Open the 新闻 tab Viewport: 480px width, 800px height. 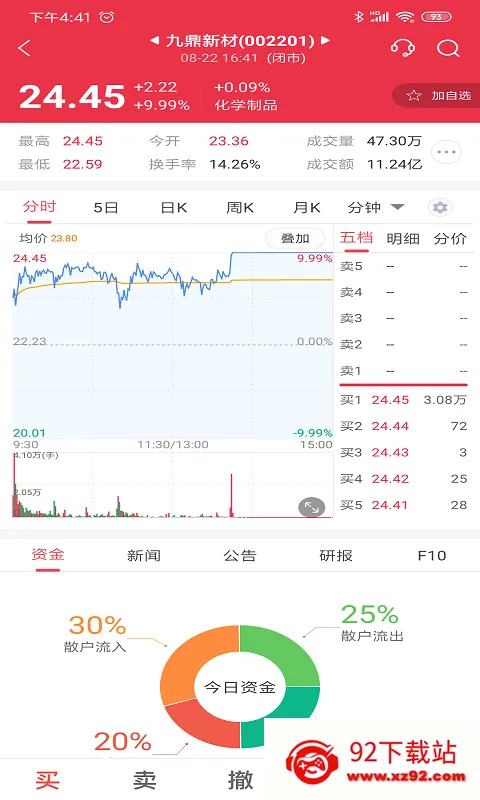tap(144, 555)
